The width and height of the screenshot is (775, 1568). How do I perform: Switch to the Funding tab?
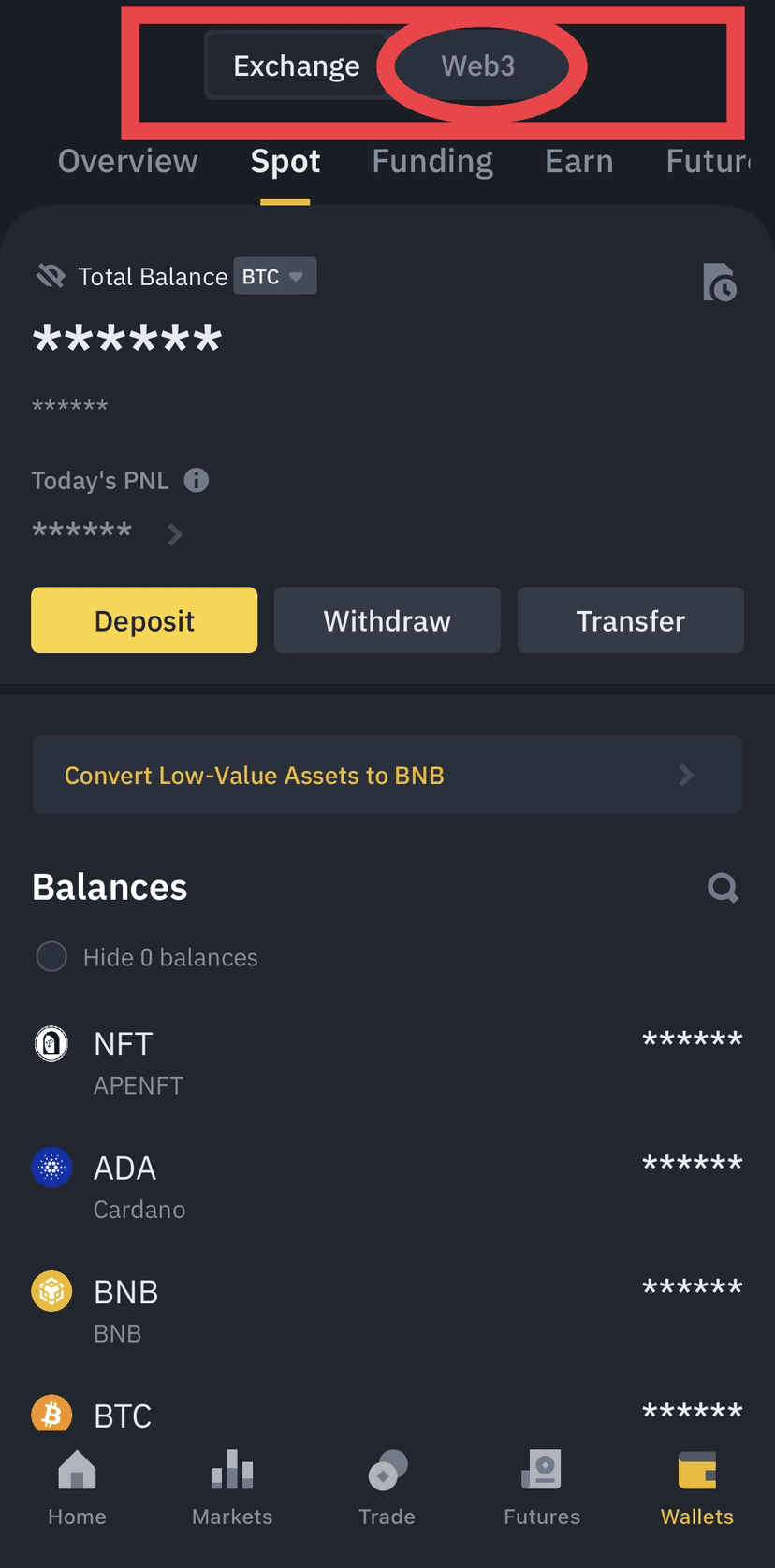pos(432,162)
